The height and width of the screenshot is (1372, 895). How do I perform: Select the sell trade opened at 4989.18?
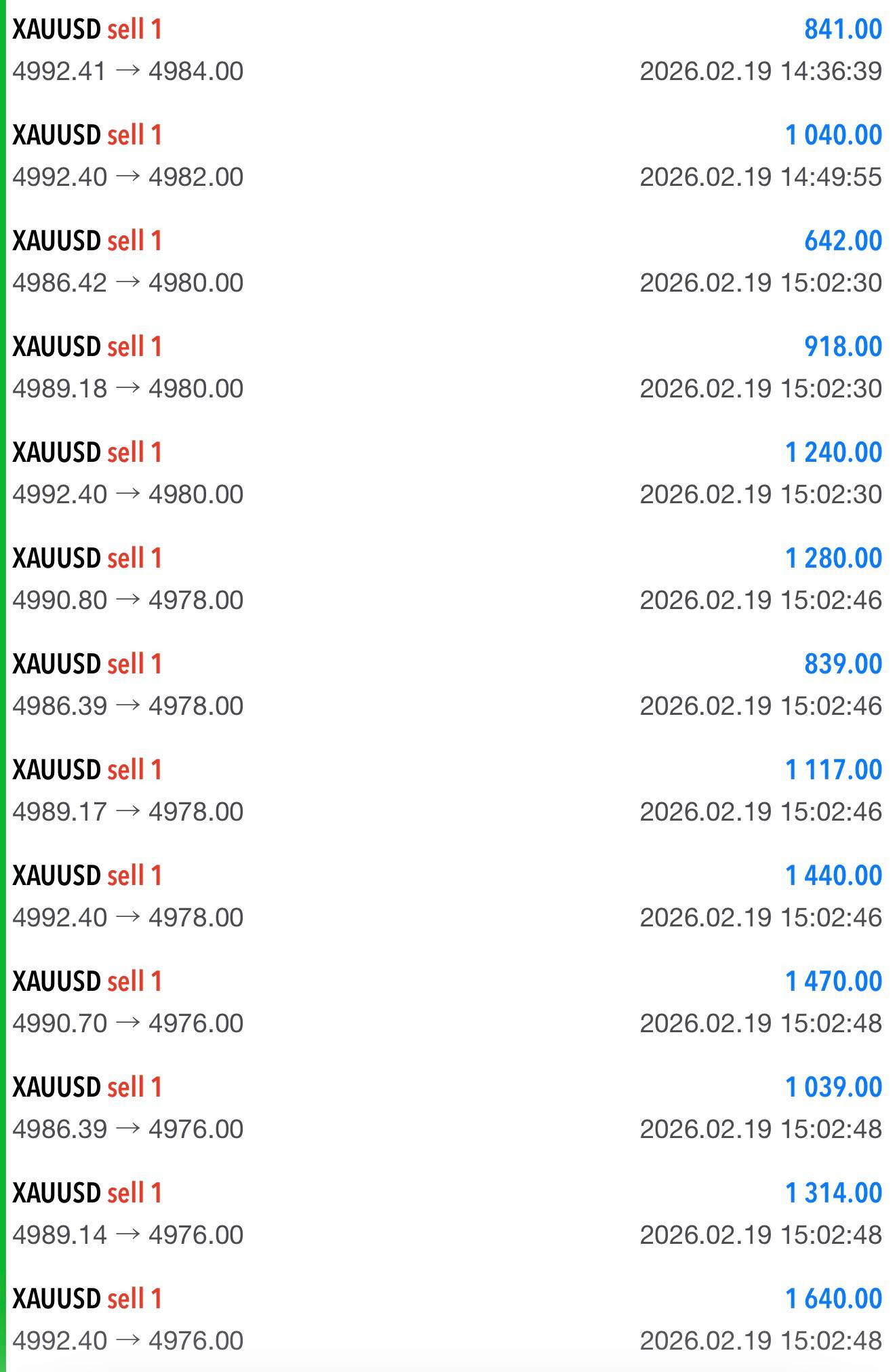coord(447,368)
